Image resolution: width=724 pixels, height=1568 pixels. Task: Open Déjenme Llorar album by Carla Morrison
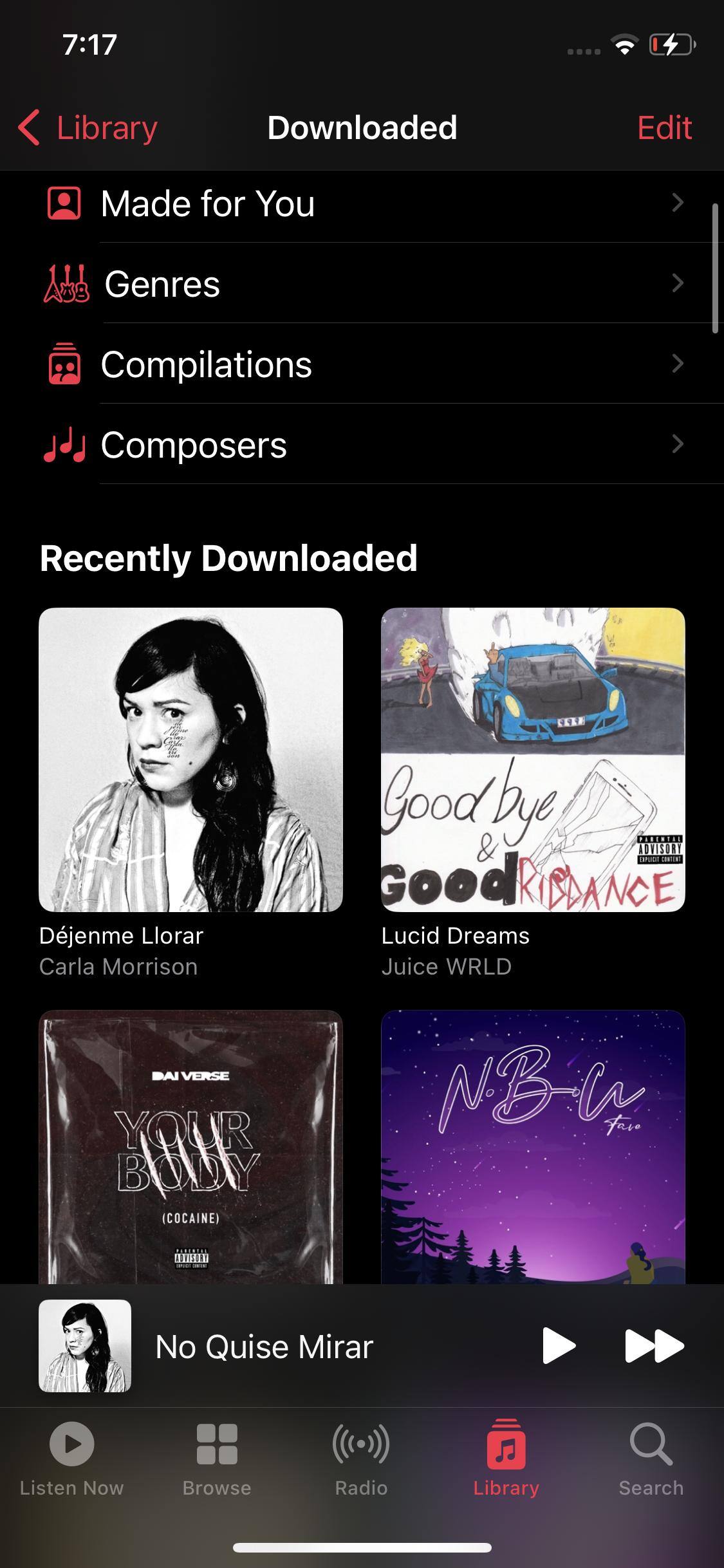coord(190,760)
